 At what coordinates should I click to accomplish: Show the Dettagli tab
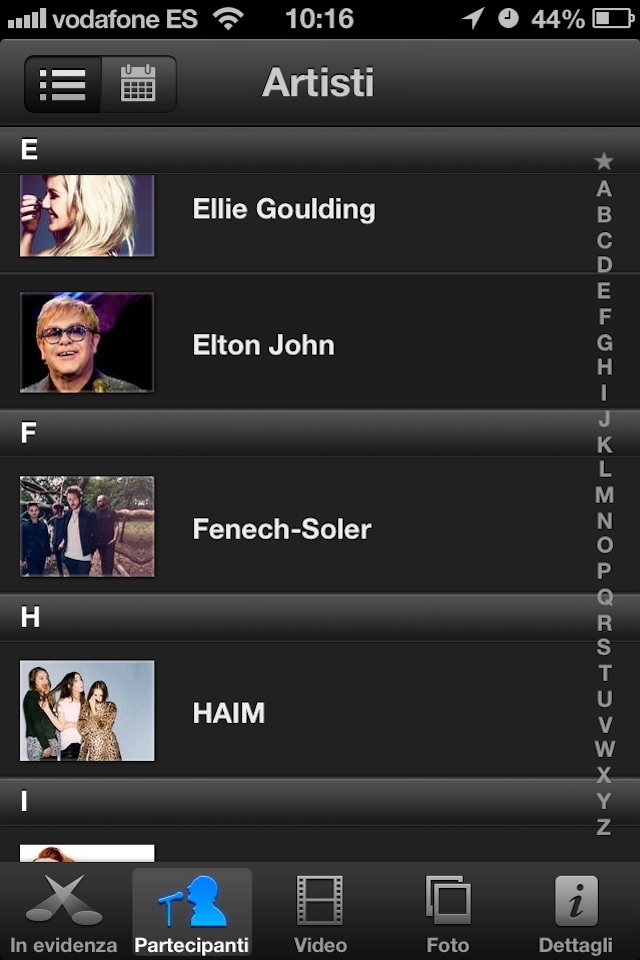pos(575,912)
